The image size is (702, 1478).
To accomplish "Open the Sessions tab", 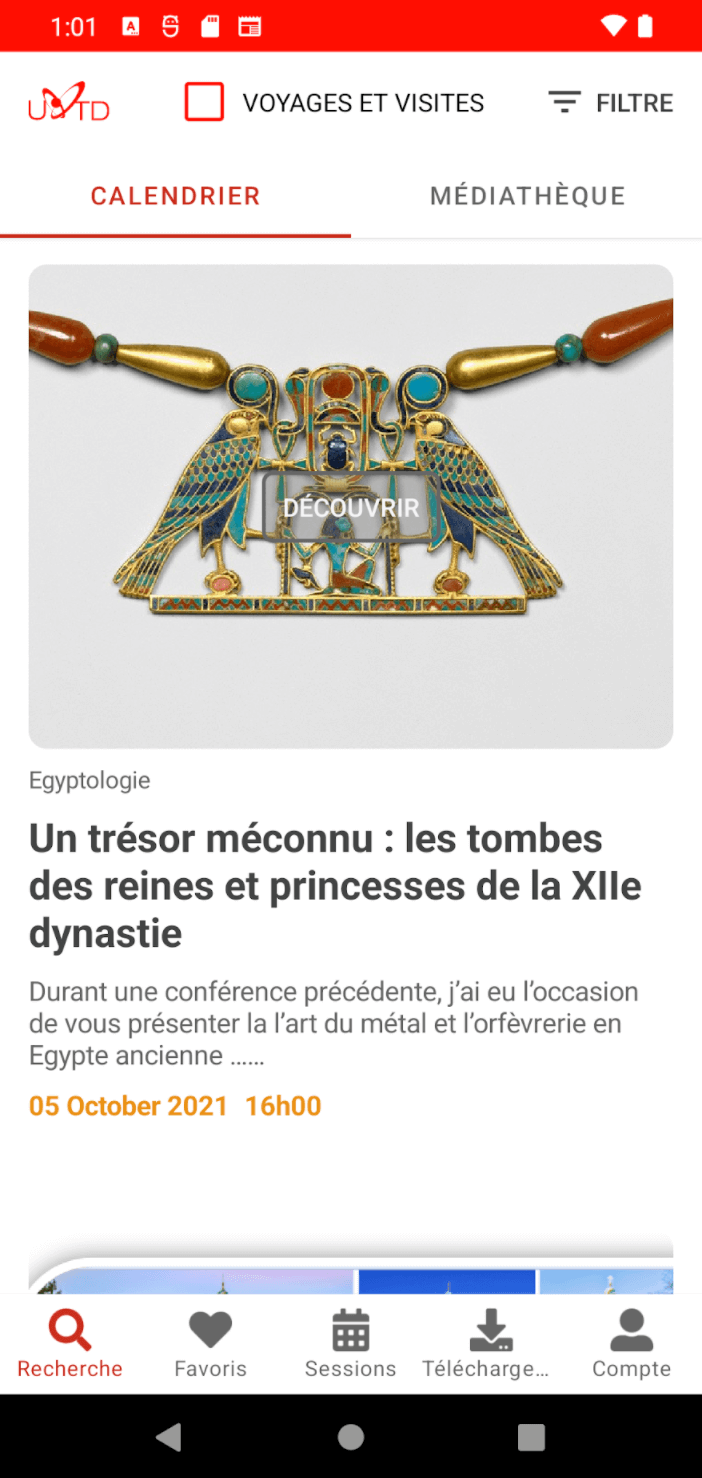I will pyautogui.click(x=350, y=1345).
